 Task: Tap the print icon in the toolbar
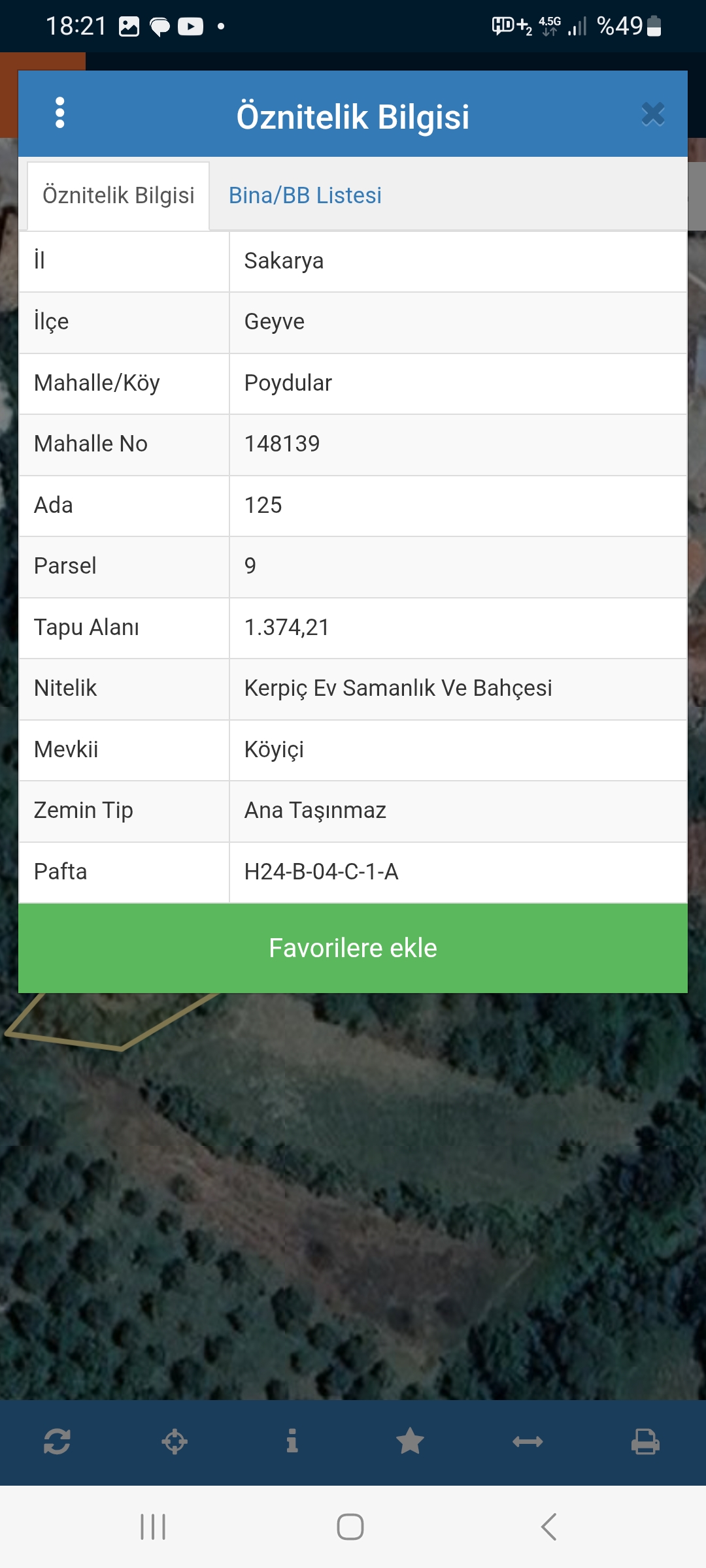645,1441
